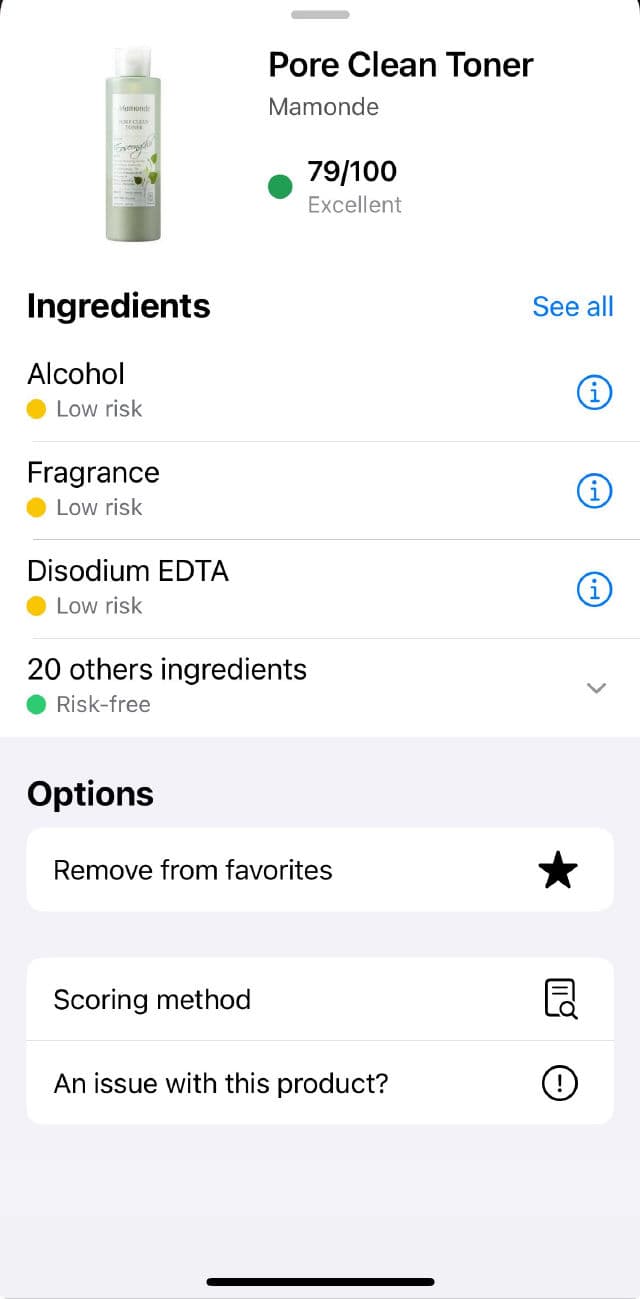Open info for Alcohol ingredient
The image size is (640, 1299).
tap(594, 393)
